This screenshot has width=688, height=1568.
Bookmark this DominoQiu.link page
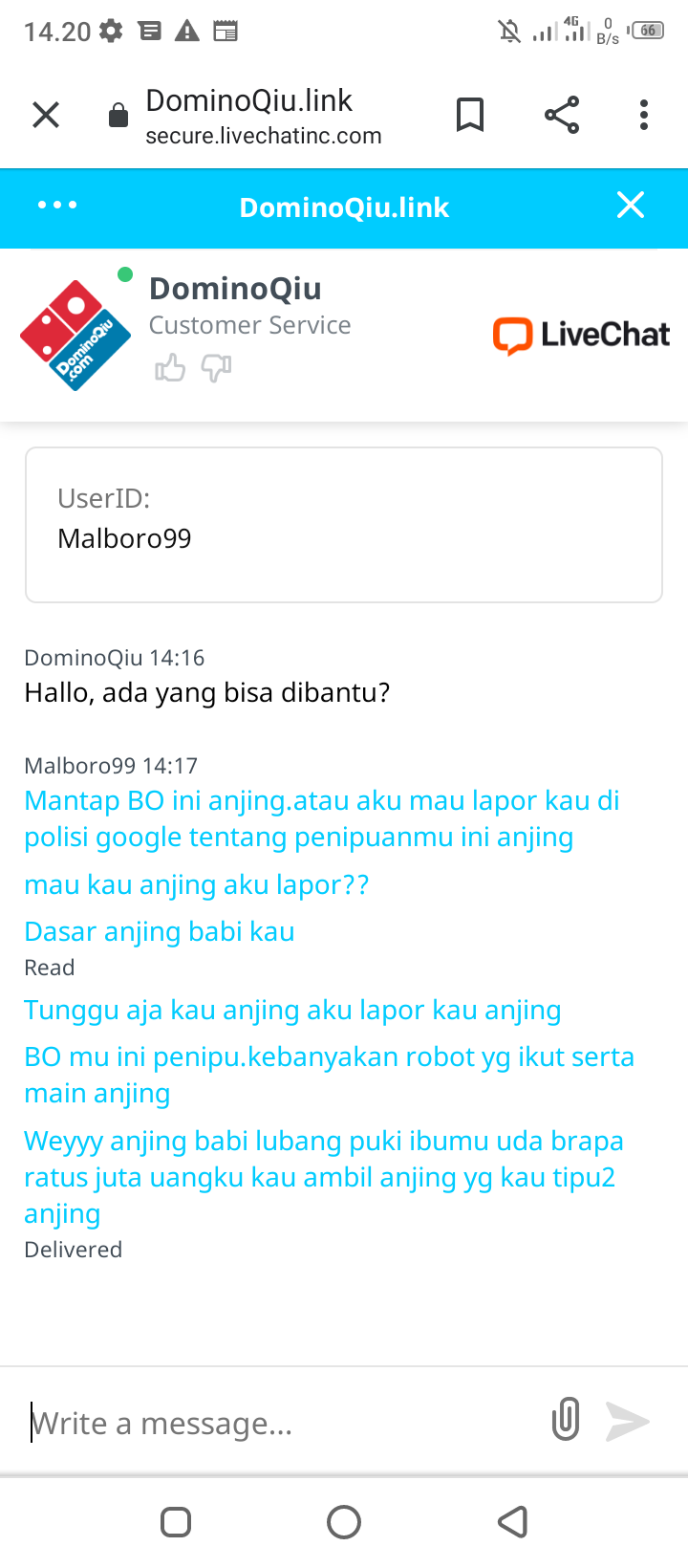pyautogui.click(x=469, y=116)
